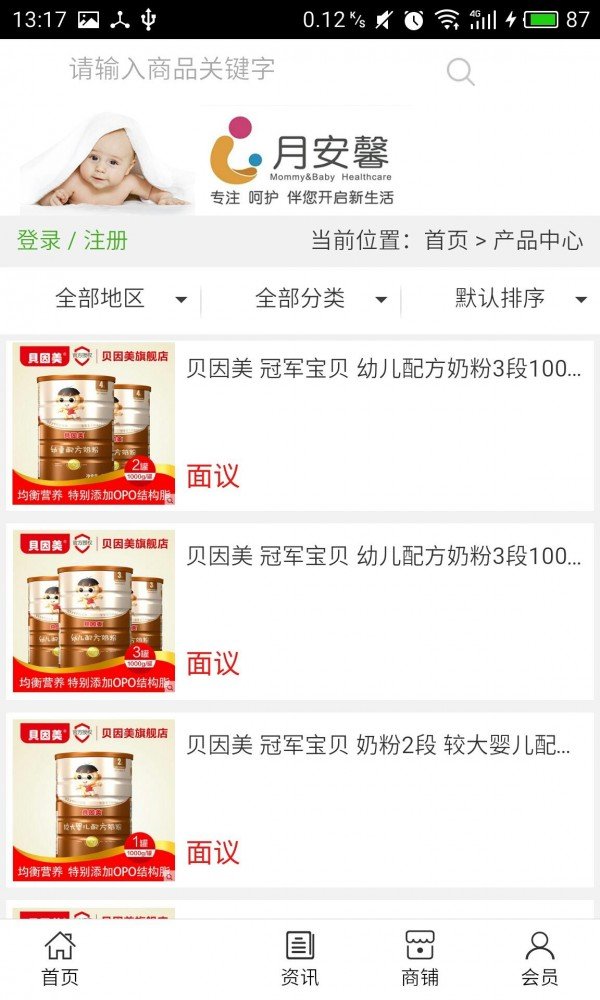Expand the 全部地区 region dropdown
600x1000 pixels.
[x=120, y=298]
